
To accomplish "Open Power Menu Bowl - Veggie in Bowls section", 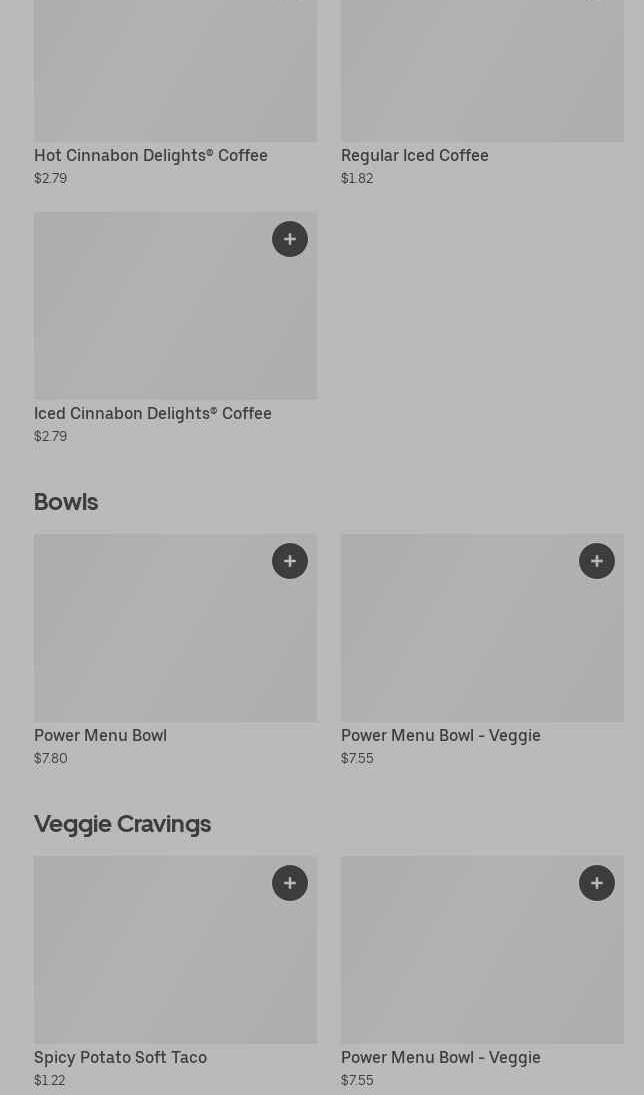I will [x=482, y=650].
